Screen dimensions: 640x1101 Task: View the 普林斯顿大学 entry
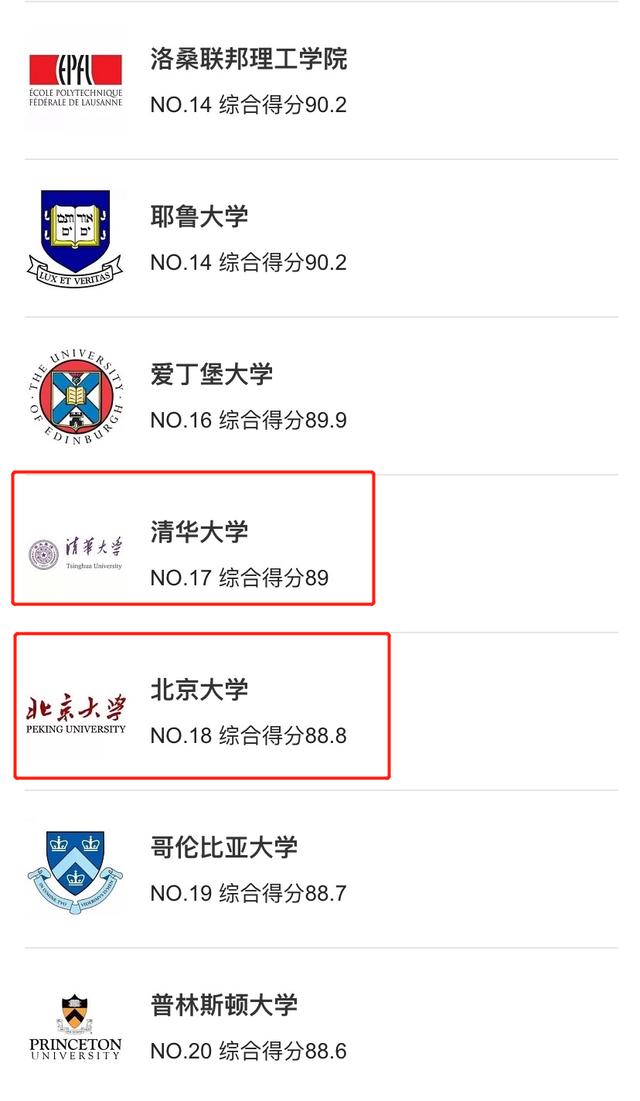(321, 1025)
